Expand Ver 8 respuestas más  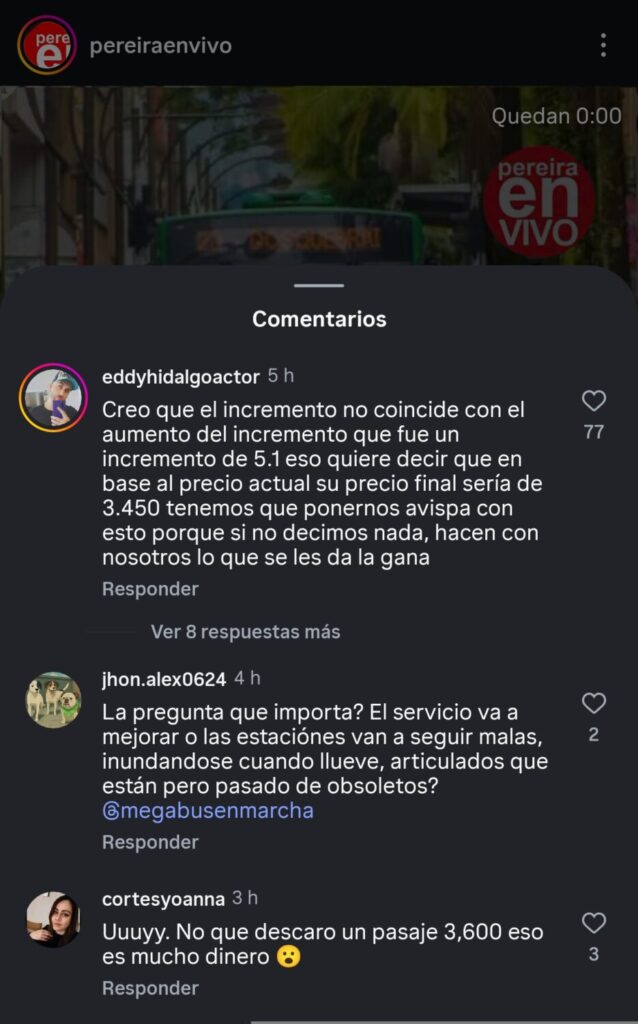245,632
